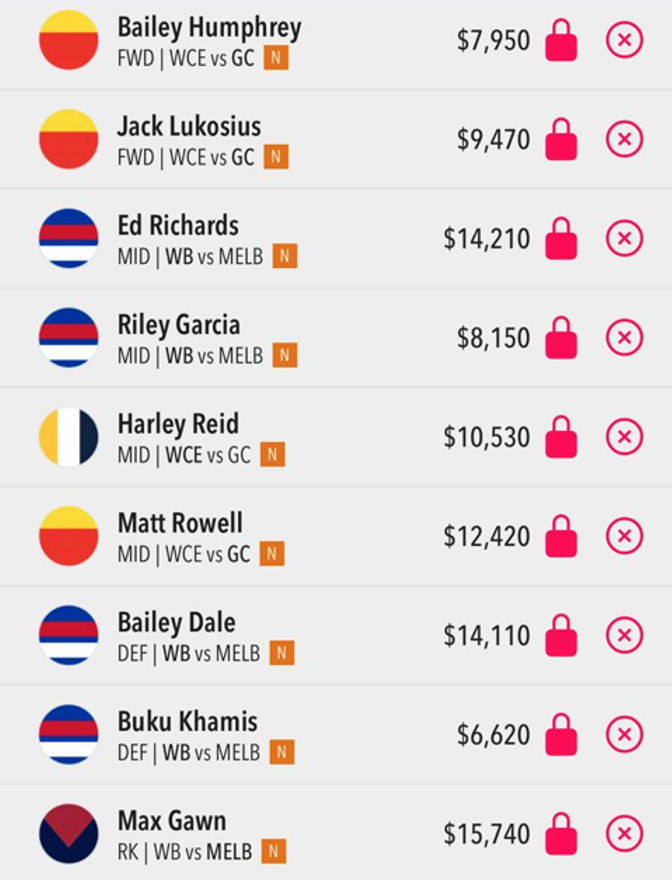Toggle the lock on Bailey Humphrey
672x880 pixels.
click(x=561, y=41)
